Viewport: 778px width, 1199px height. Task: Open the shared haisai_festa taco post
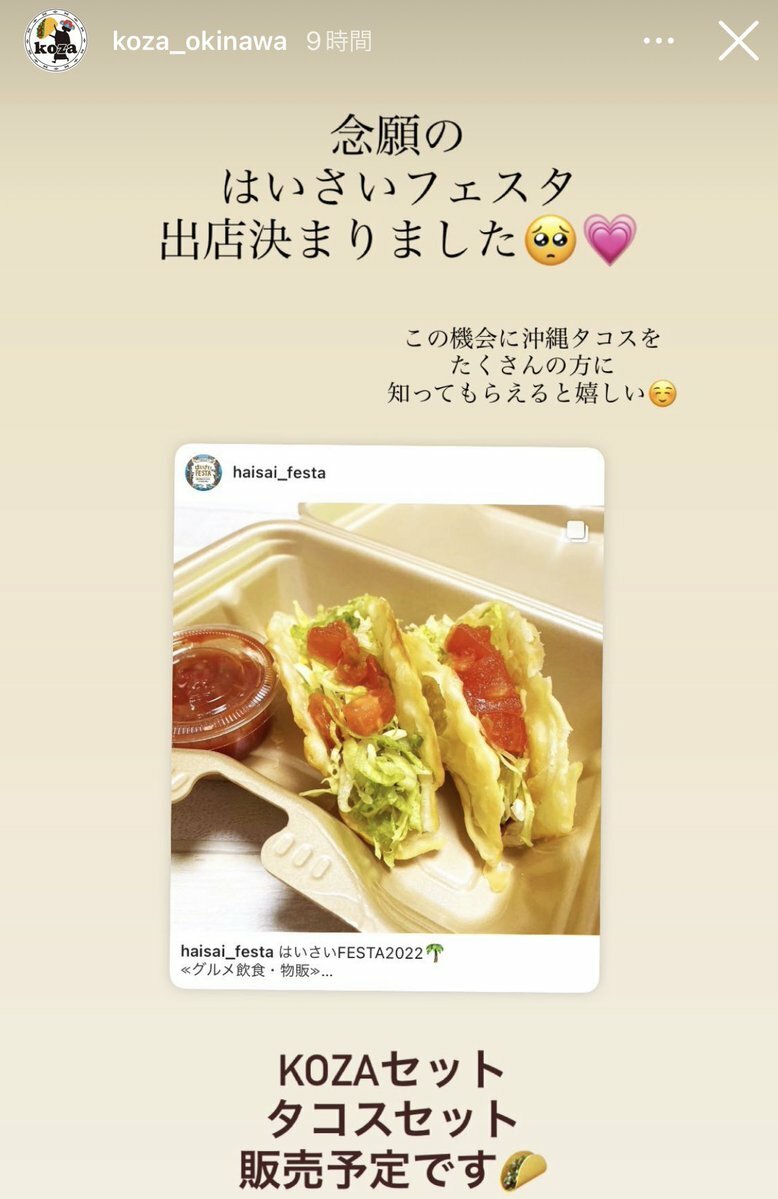[x=388, y=720]
